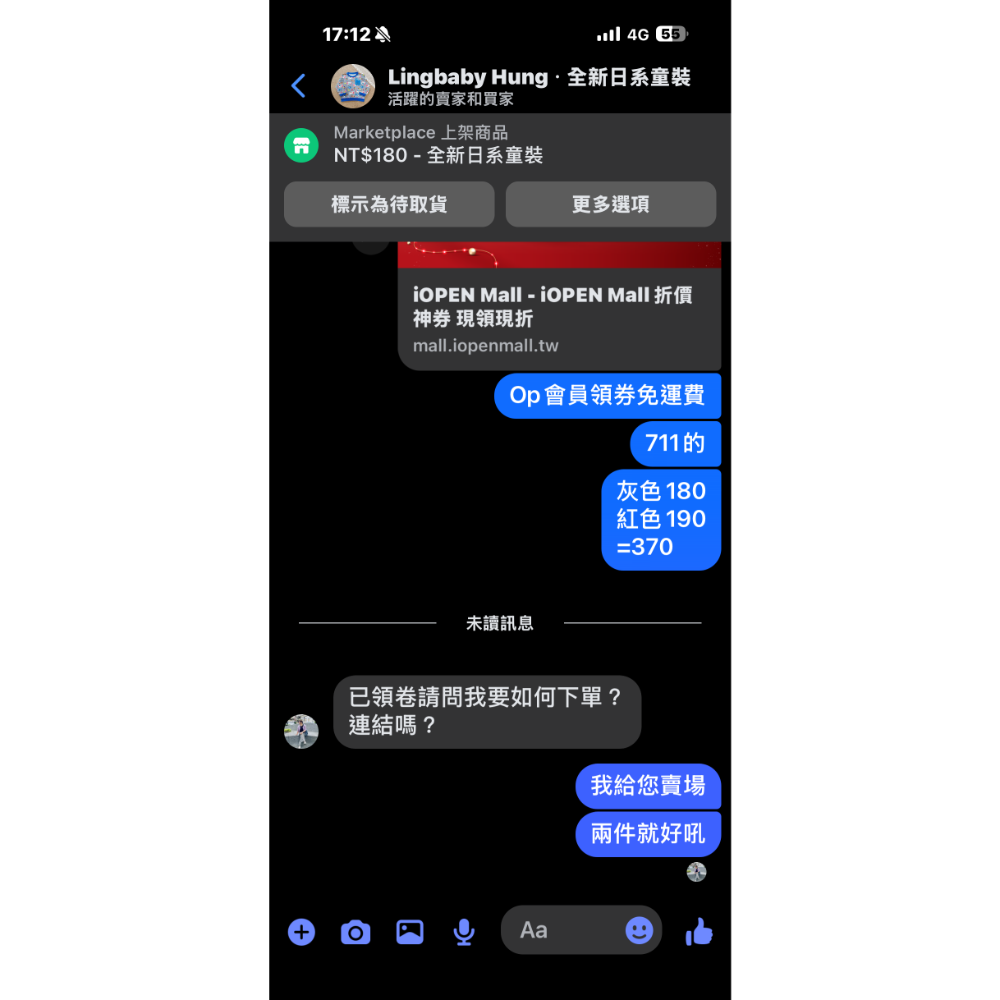Send a thumbs-up like

click(699, 932)
